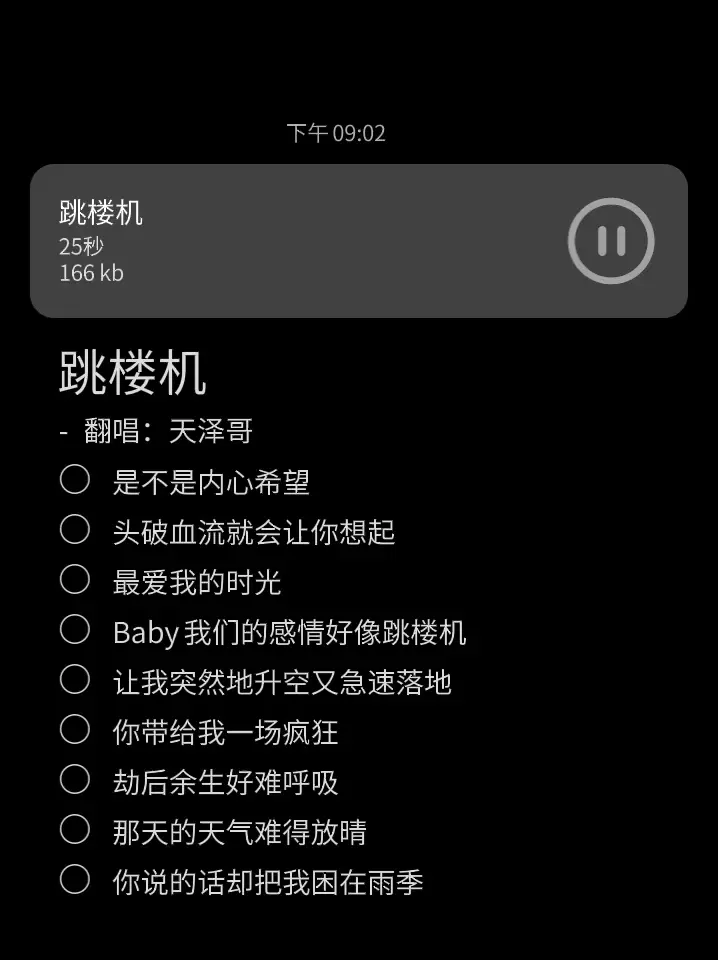Check the circle next to 是不是内心希望

tap(75, 479)
